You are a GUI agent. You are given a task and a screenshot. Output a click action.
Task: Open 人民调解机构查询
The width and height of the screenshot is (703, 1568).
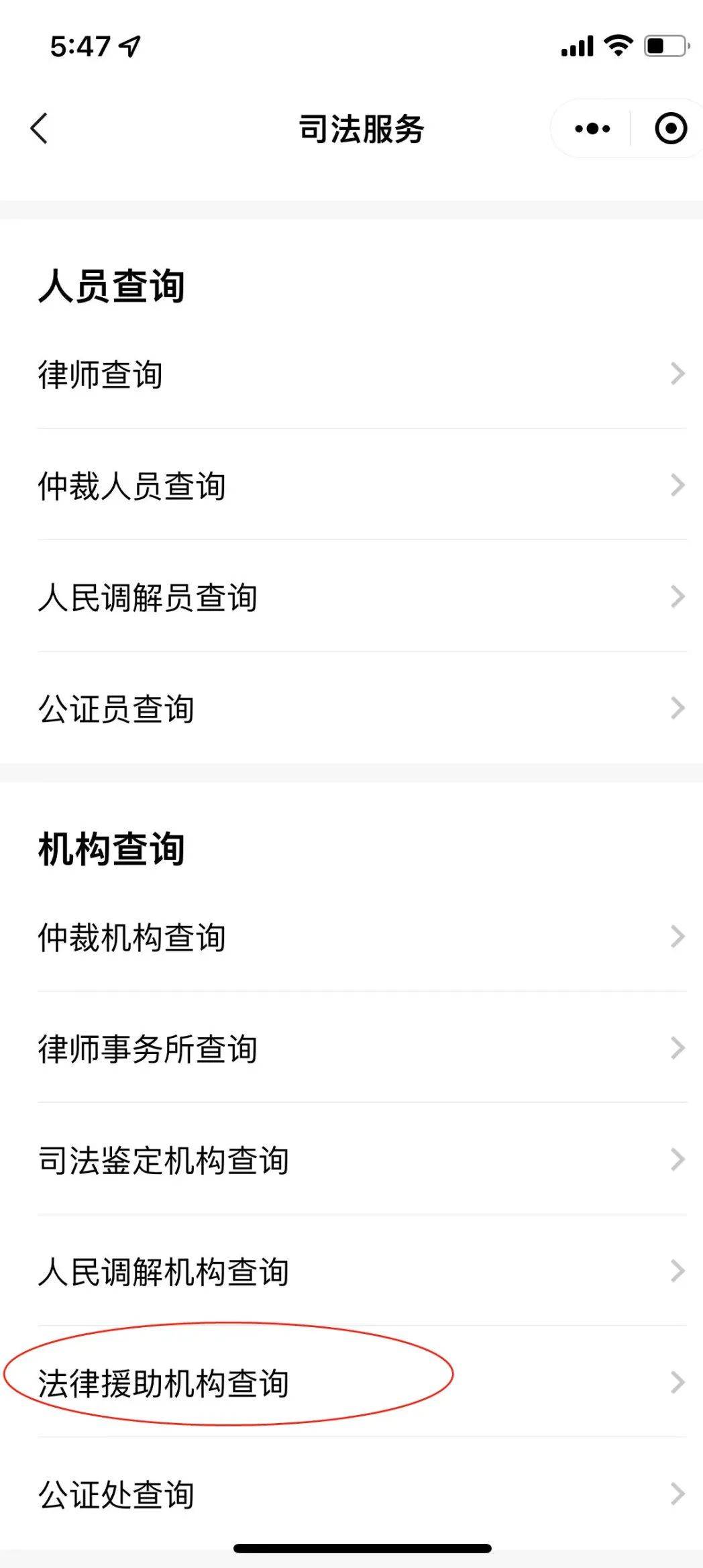click(x=164, y=1270)
